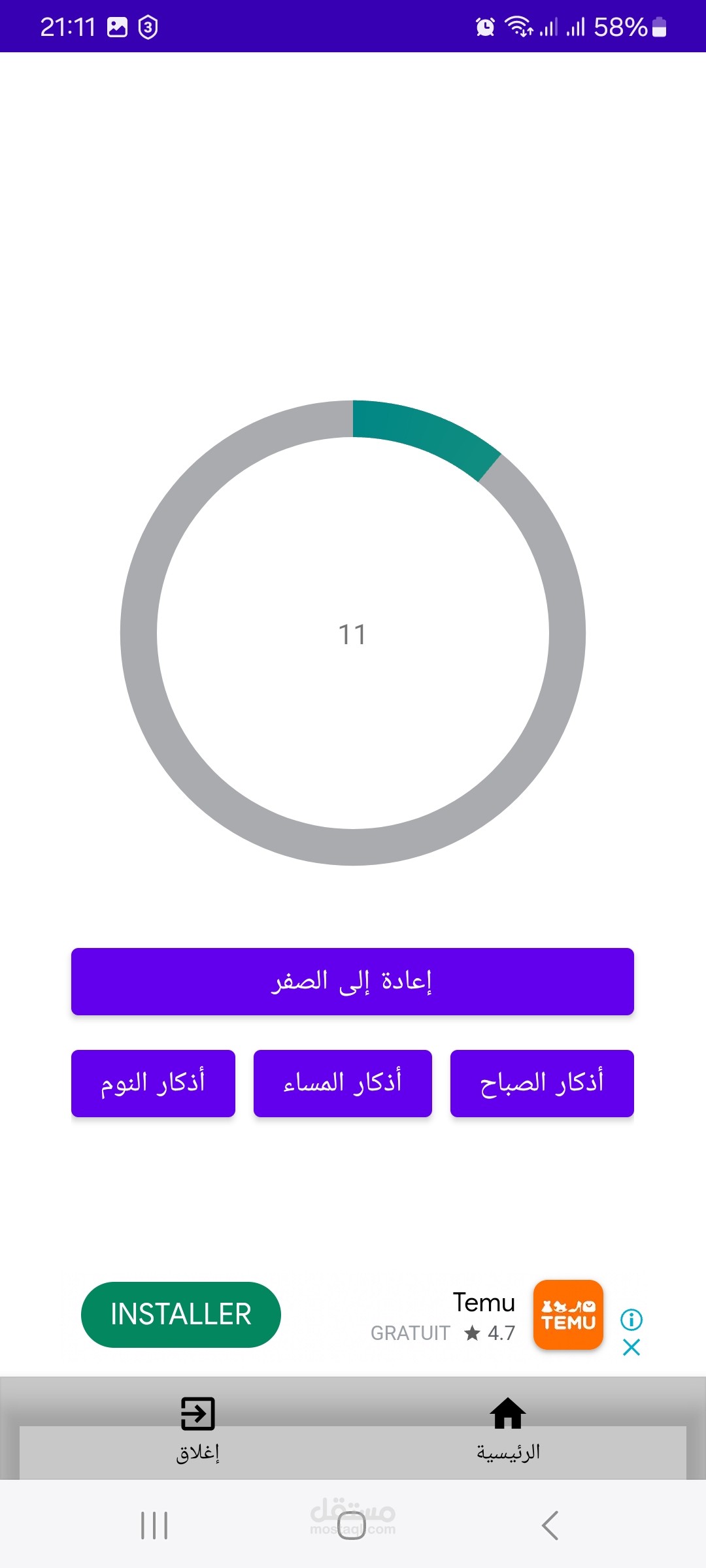Open أذكار الصباح morning adhkar
The height and width of the screenshot is (1568, 706).
[542, 1083]
